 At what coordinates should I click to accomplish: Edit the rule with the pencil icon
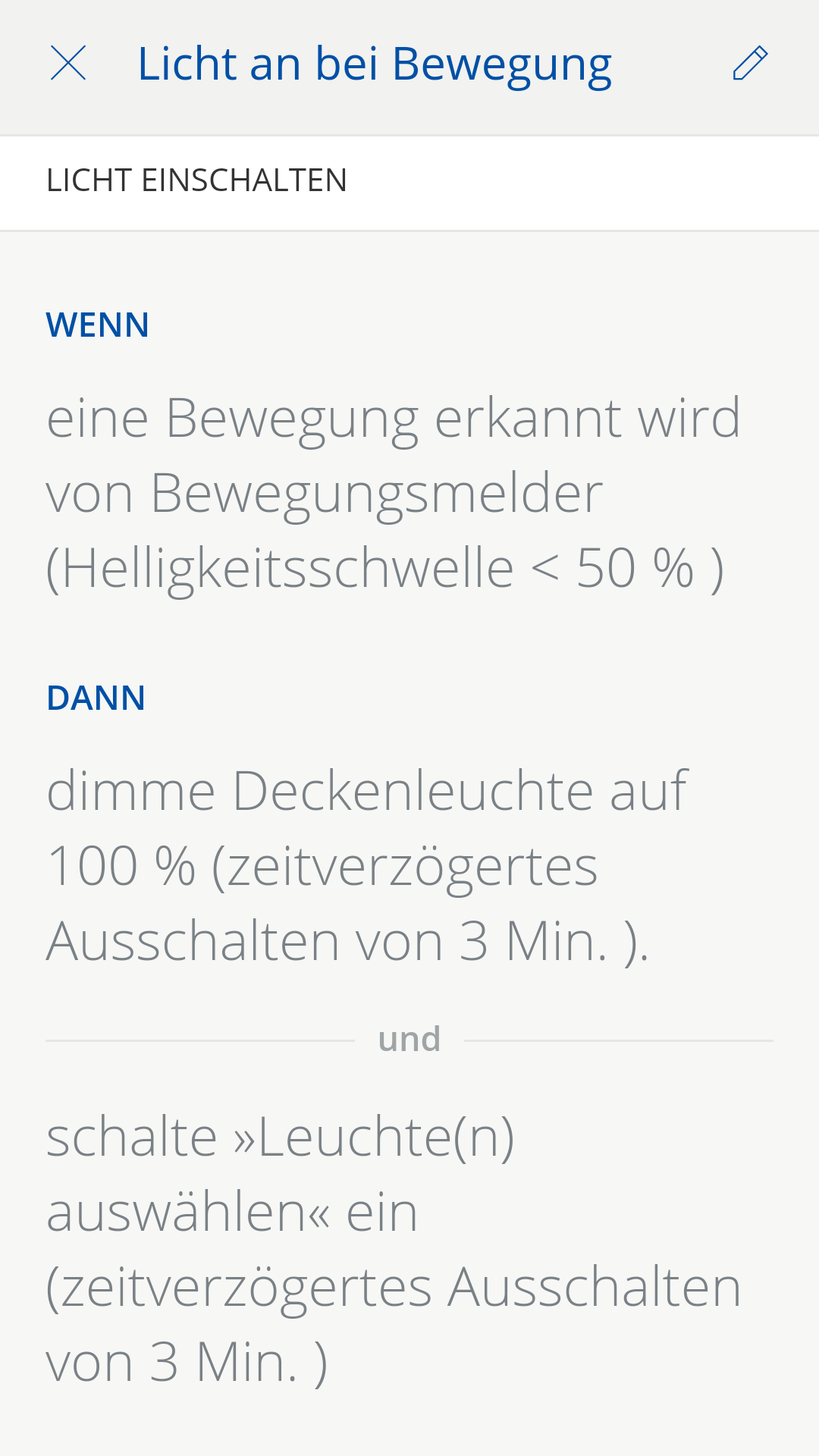click(x=750, y=63)
